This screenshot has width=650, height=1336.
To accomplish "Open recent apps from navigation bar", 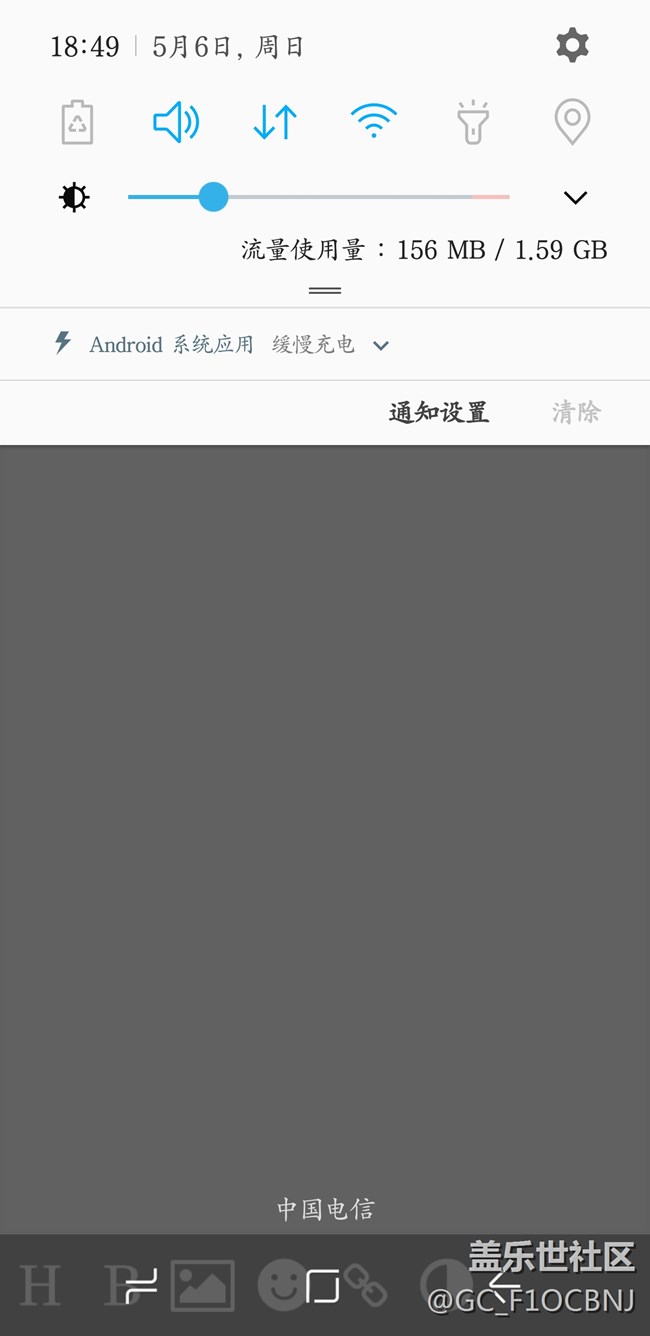I will tap(141, 1286).
